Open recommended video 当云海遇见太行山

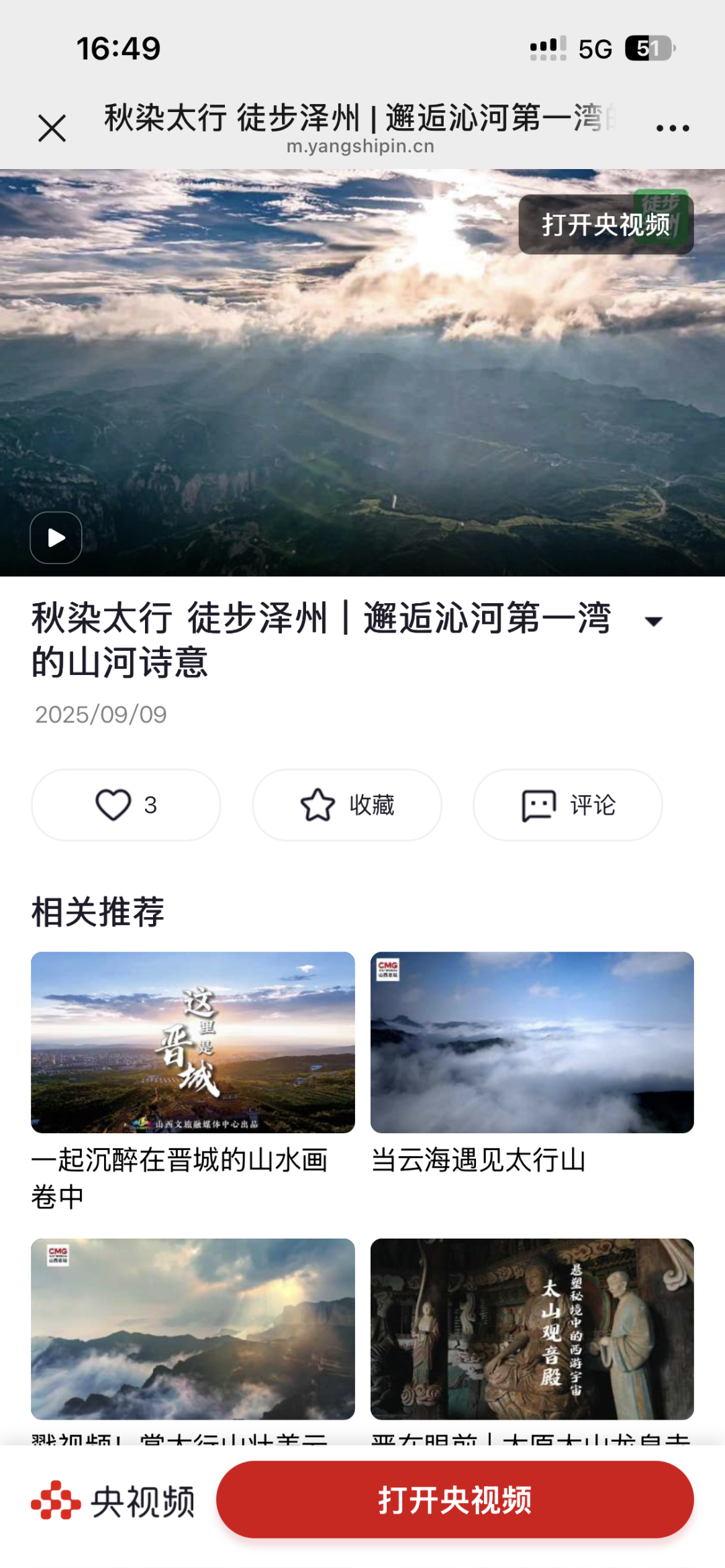[x=532, y=1042]
